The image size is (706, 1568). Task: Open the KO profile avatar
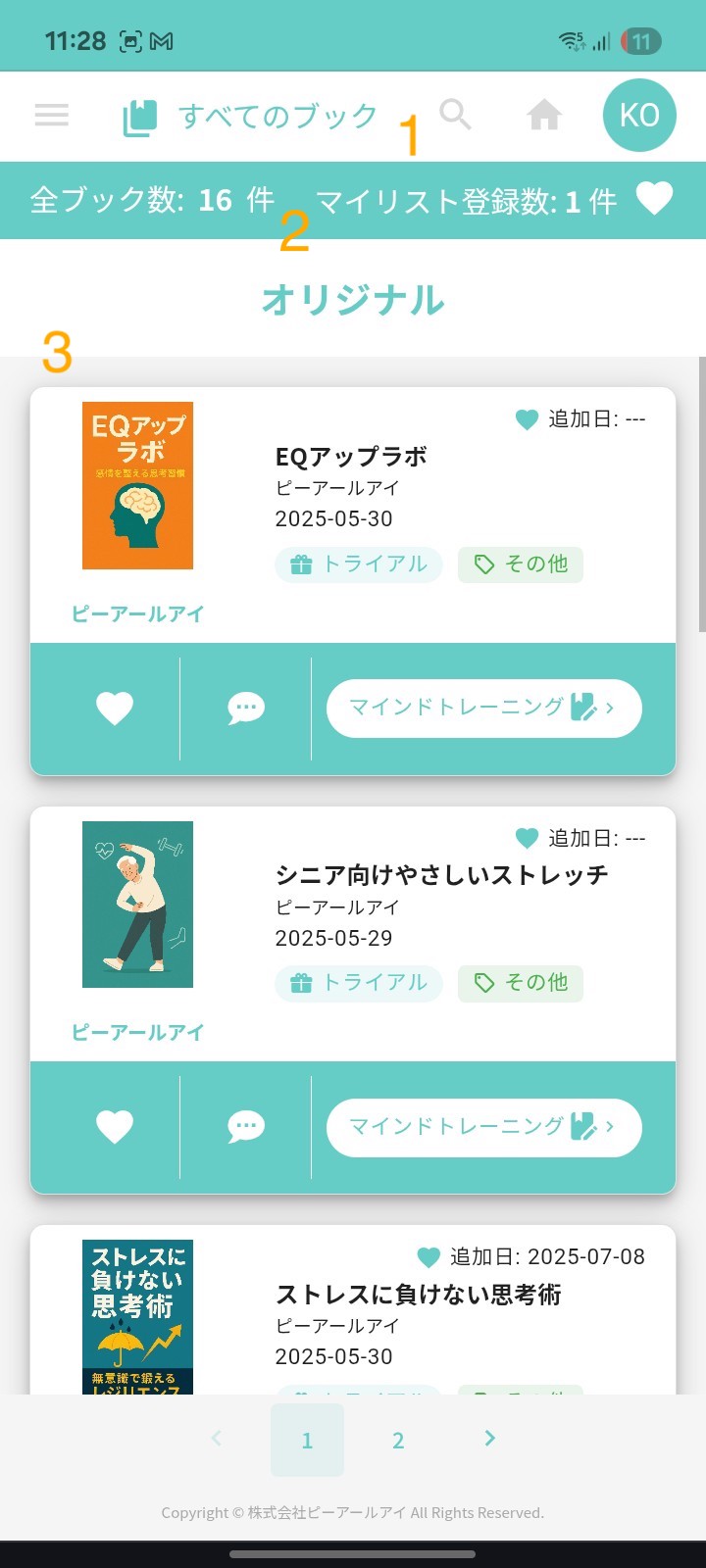tap(639, 116)
